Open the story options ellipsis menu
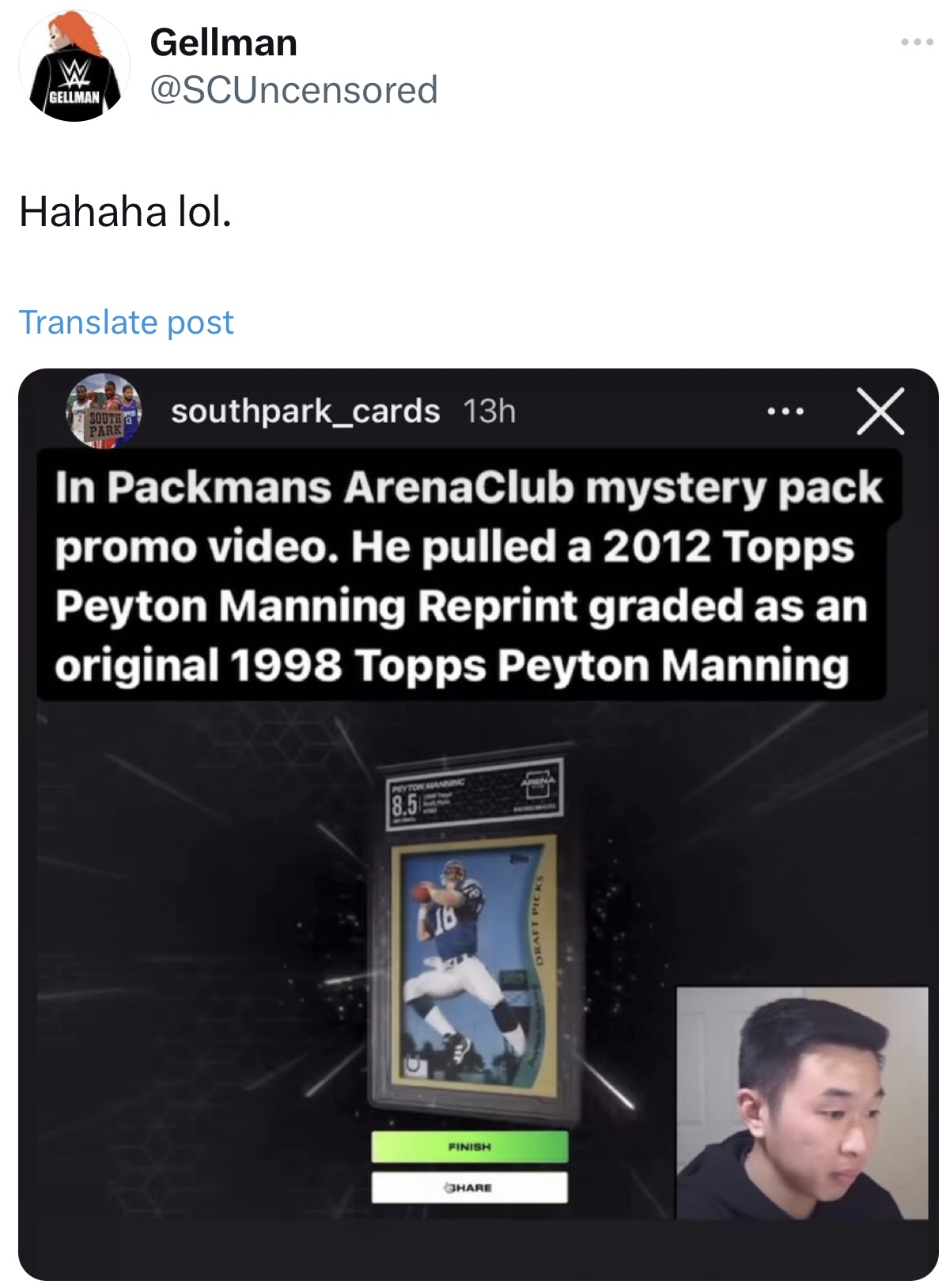This screenshot has width=946, height=1288. tap(785, 414)
